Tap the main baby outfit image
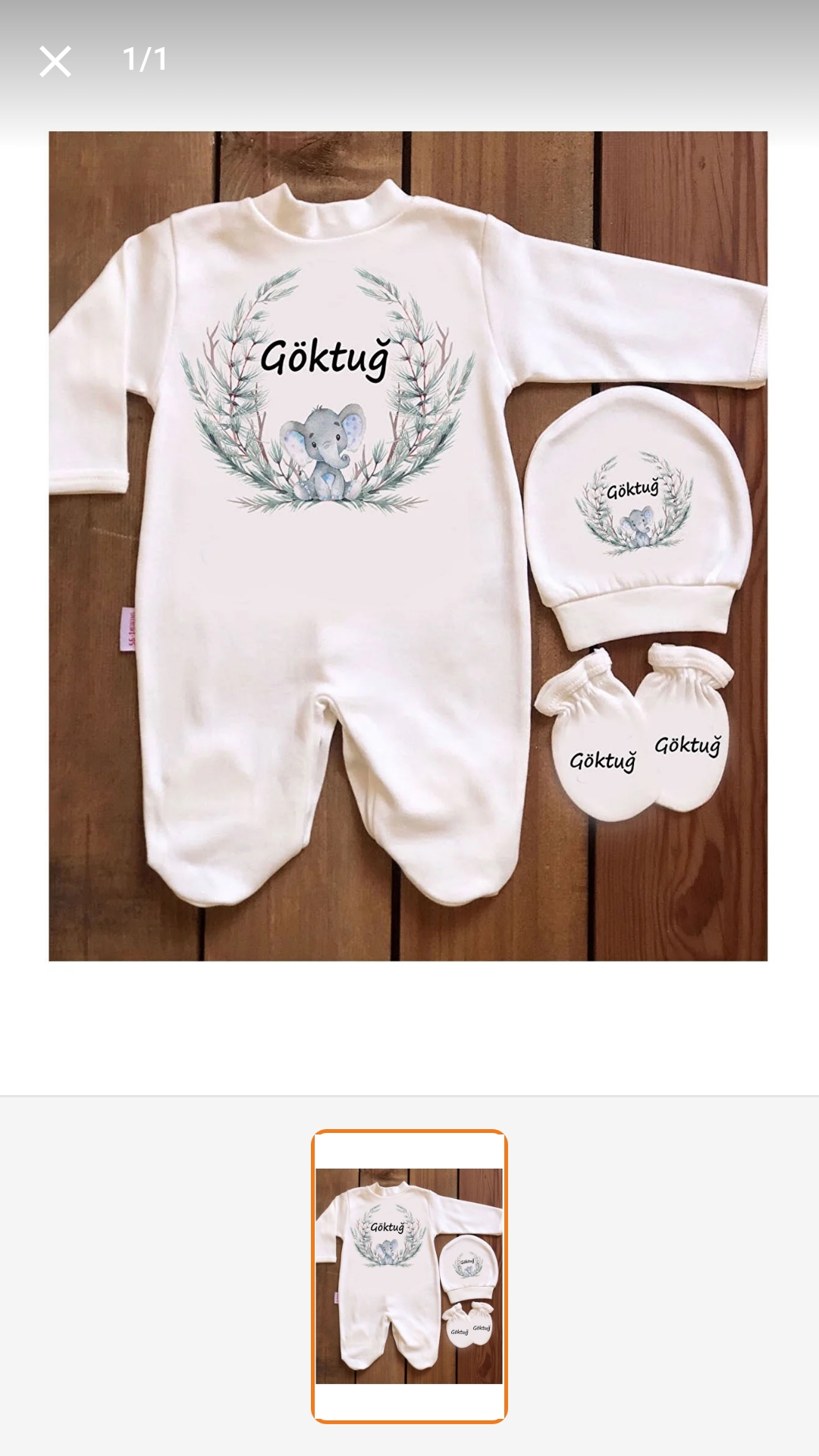The image size is (819, 1456). (x=408, y=546)
